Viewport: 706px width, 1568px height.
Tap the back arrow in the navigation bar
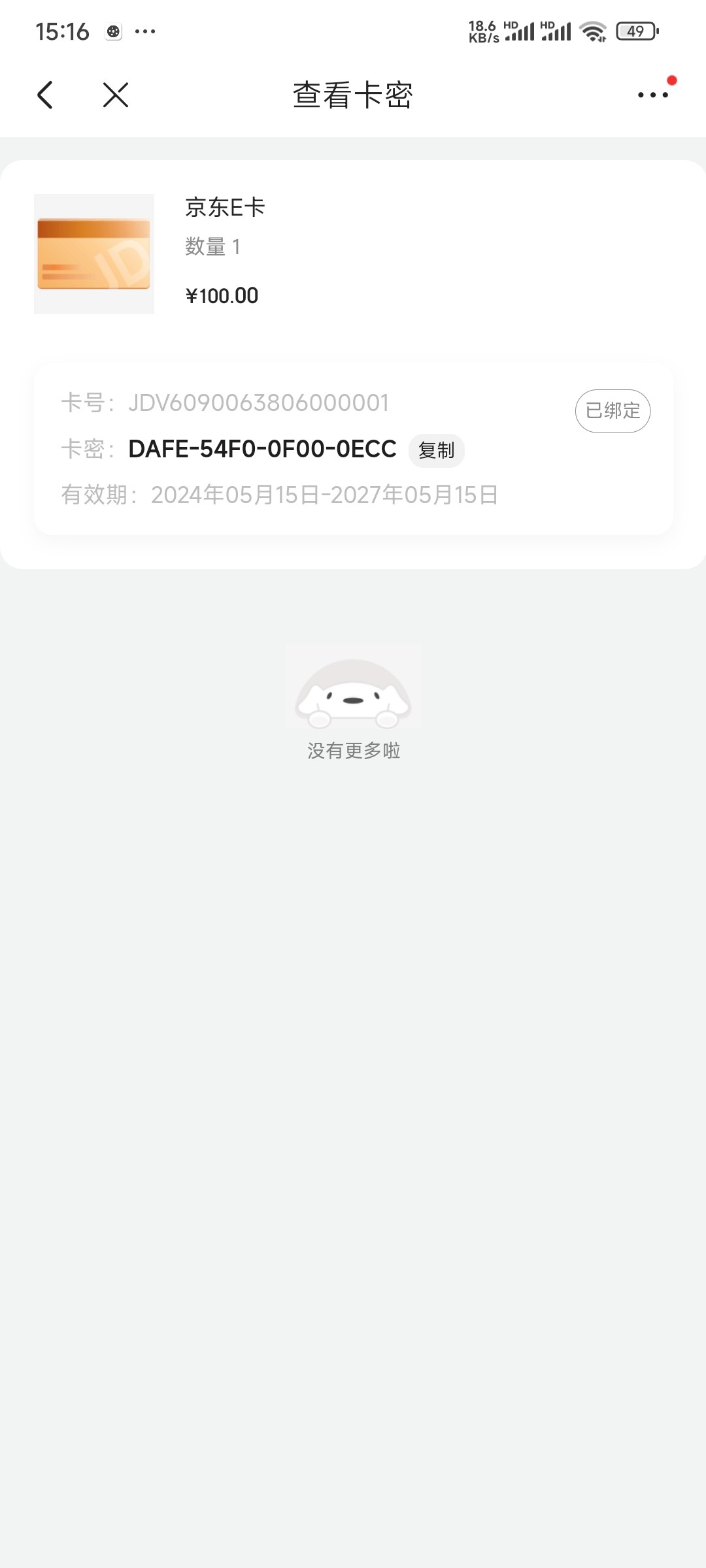[46, 95]
